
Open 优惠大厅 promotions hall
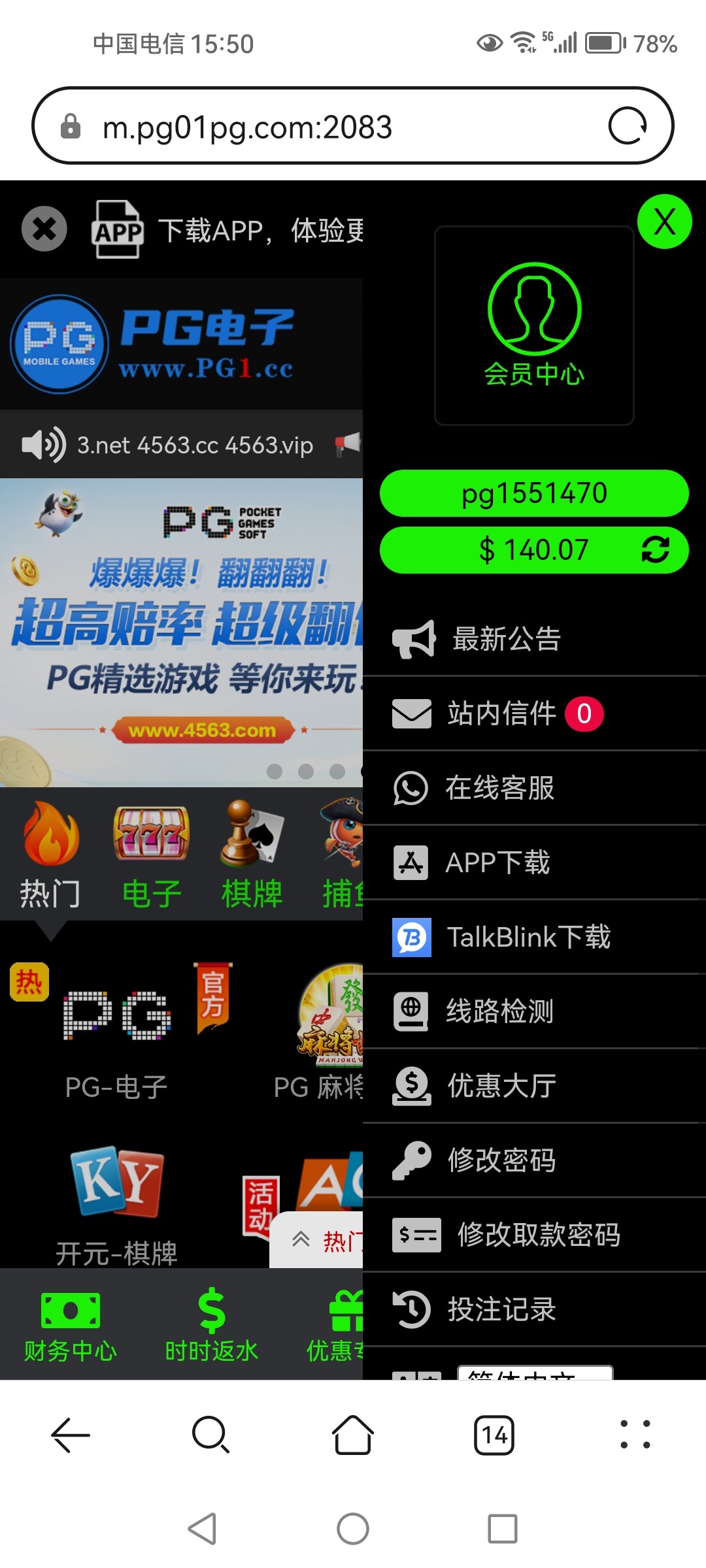[501, 1086]
